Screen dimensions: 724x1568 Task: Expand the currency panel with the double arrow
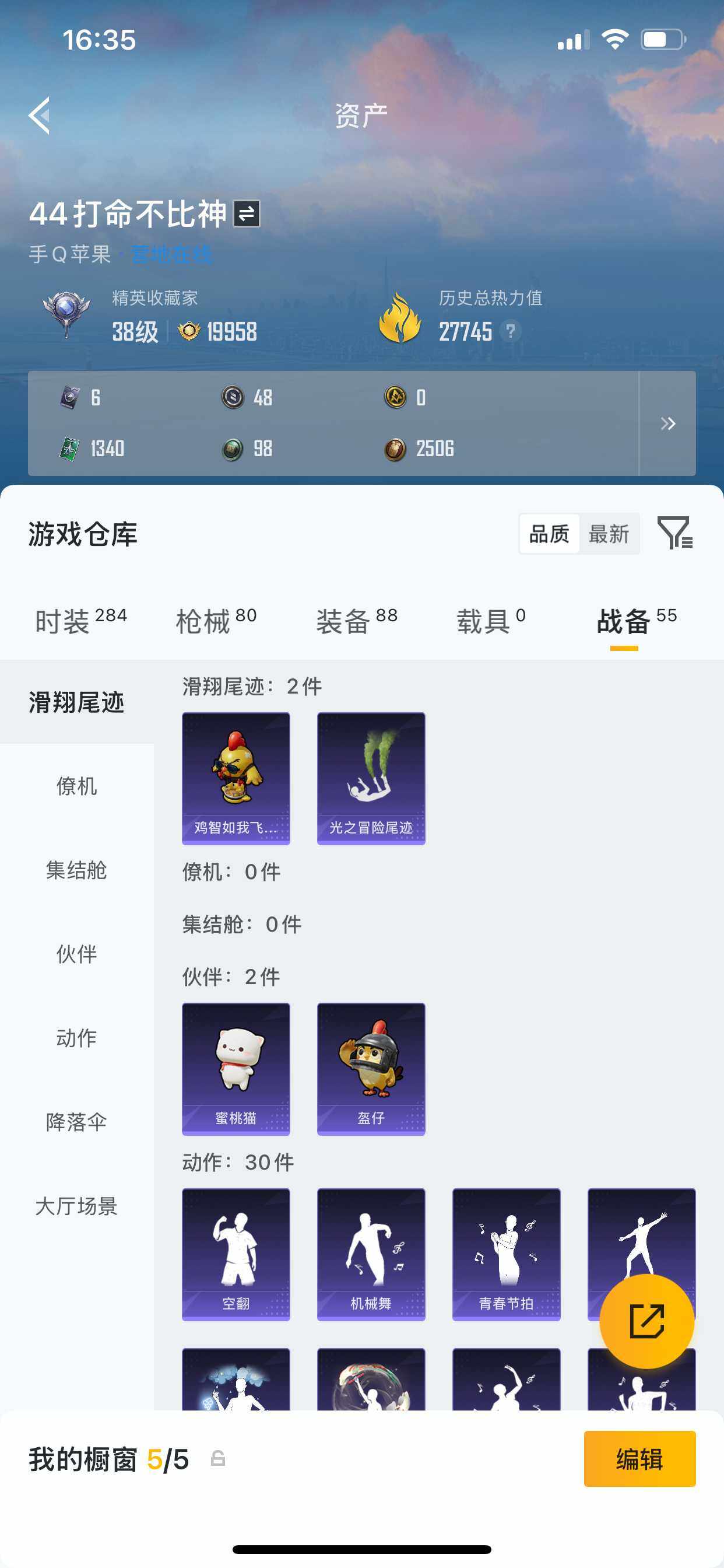pyautogui.click(x=667, y=423)
